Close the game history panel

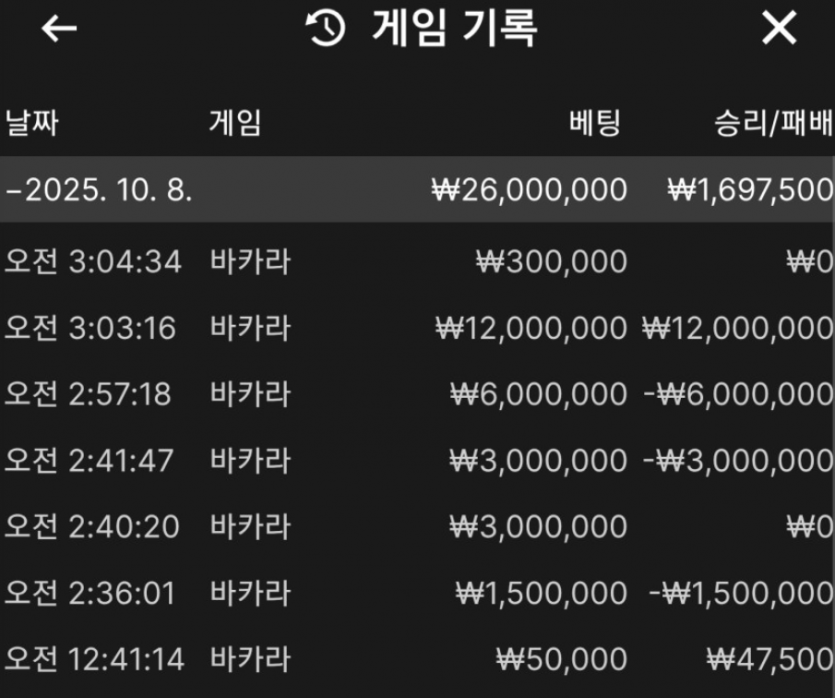tap(779, 30)
